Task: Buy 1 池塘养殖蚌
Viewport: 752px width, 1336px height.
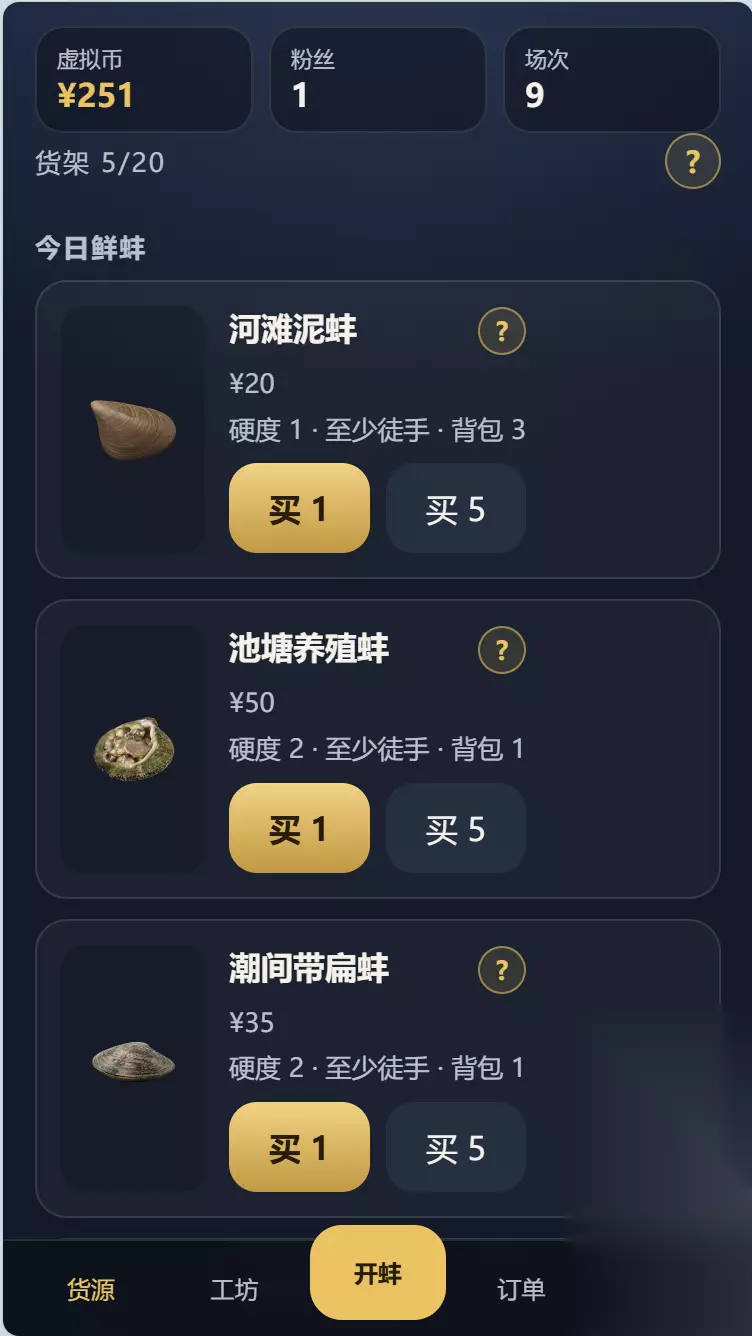Action: point(299,828)
